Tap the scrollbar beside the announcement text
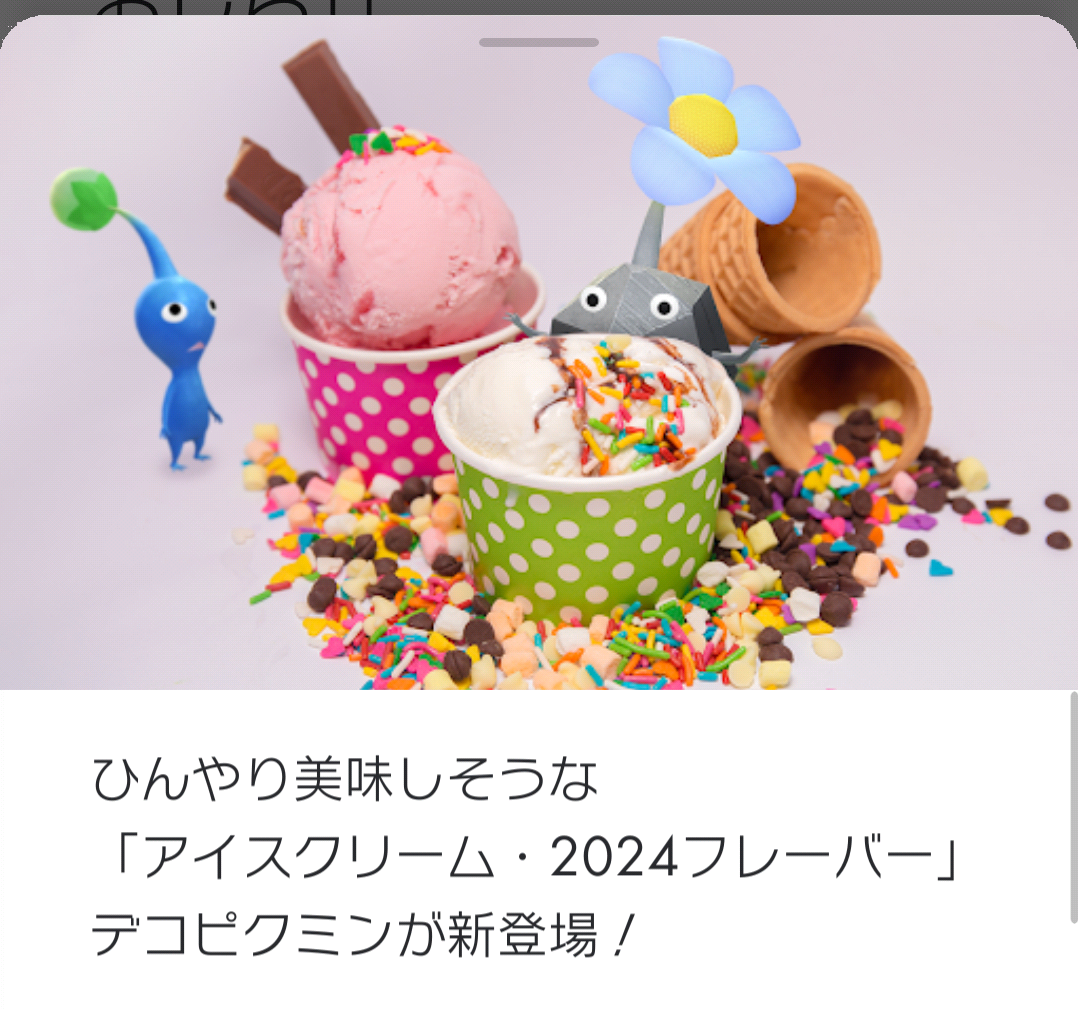 [1073, 808]
